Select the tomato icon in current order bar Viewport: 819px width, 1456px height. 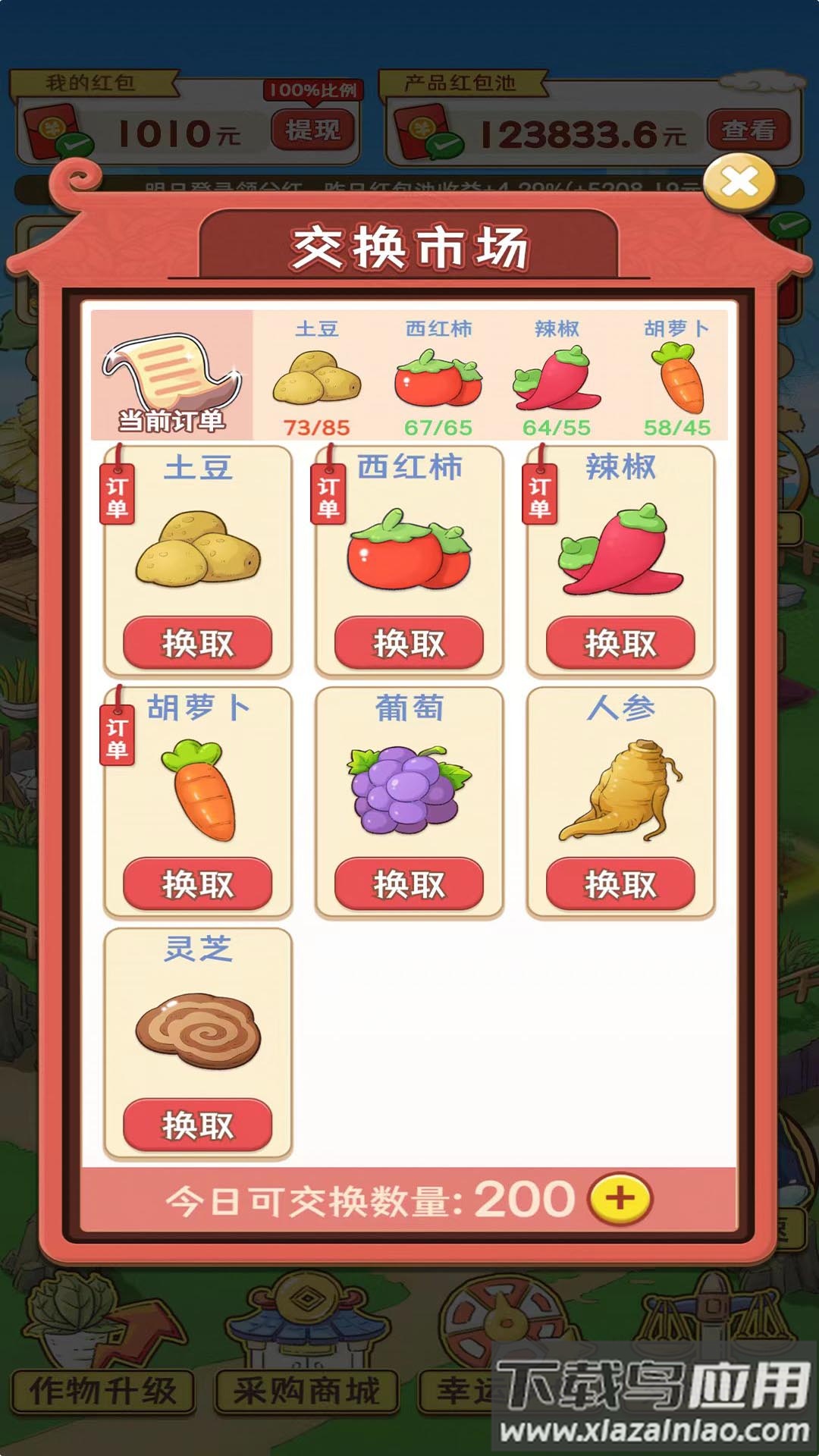coord(438,379)
